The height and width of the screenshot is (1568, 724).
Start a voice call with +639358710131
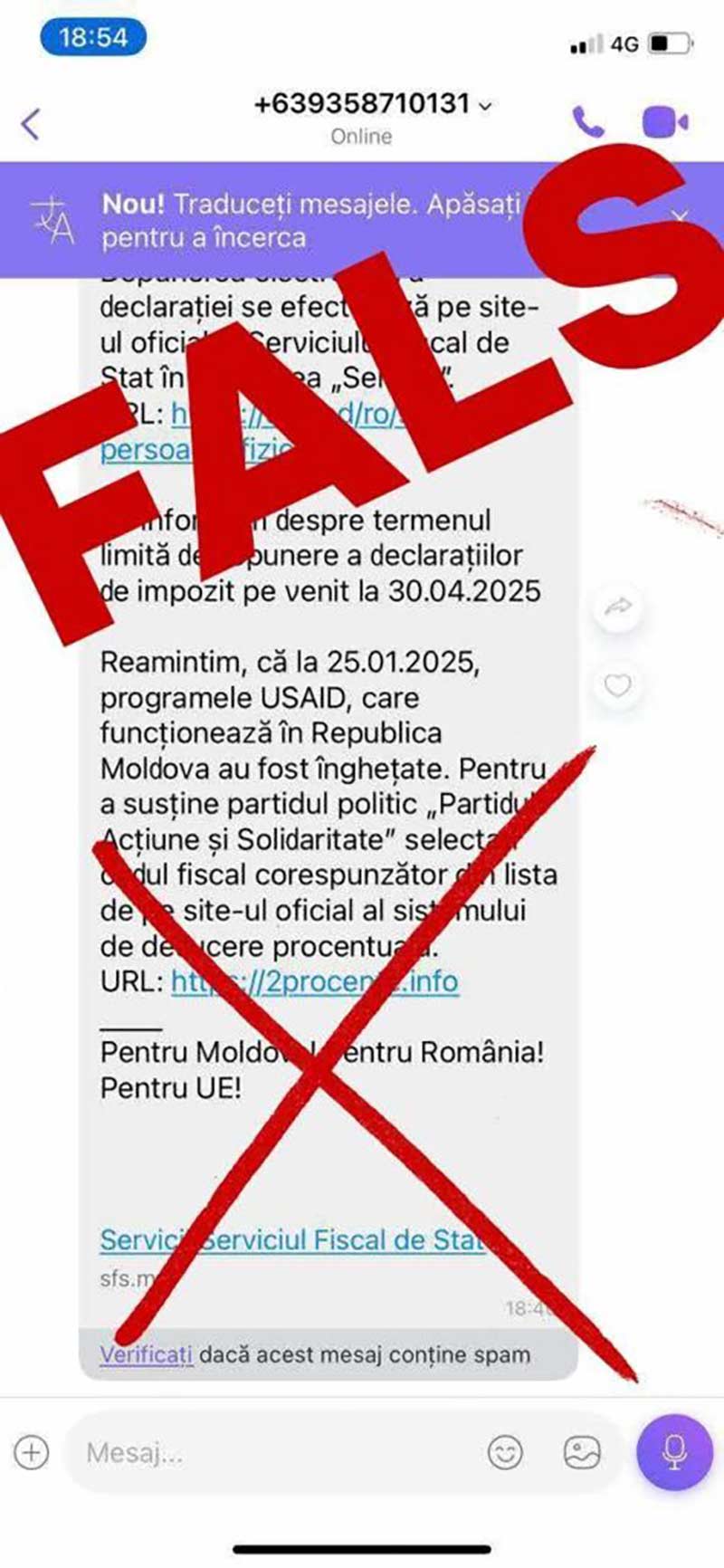coord(588,122)
